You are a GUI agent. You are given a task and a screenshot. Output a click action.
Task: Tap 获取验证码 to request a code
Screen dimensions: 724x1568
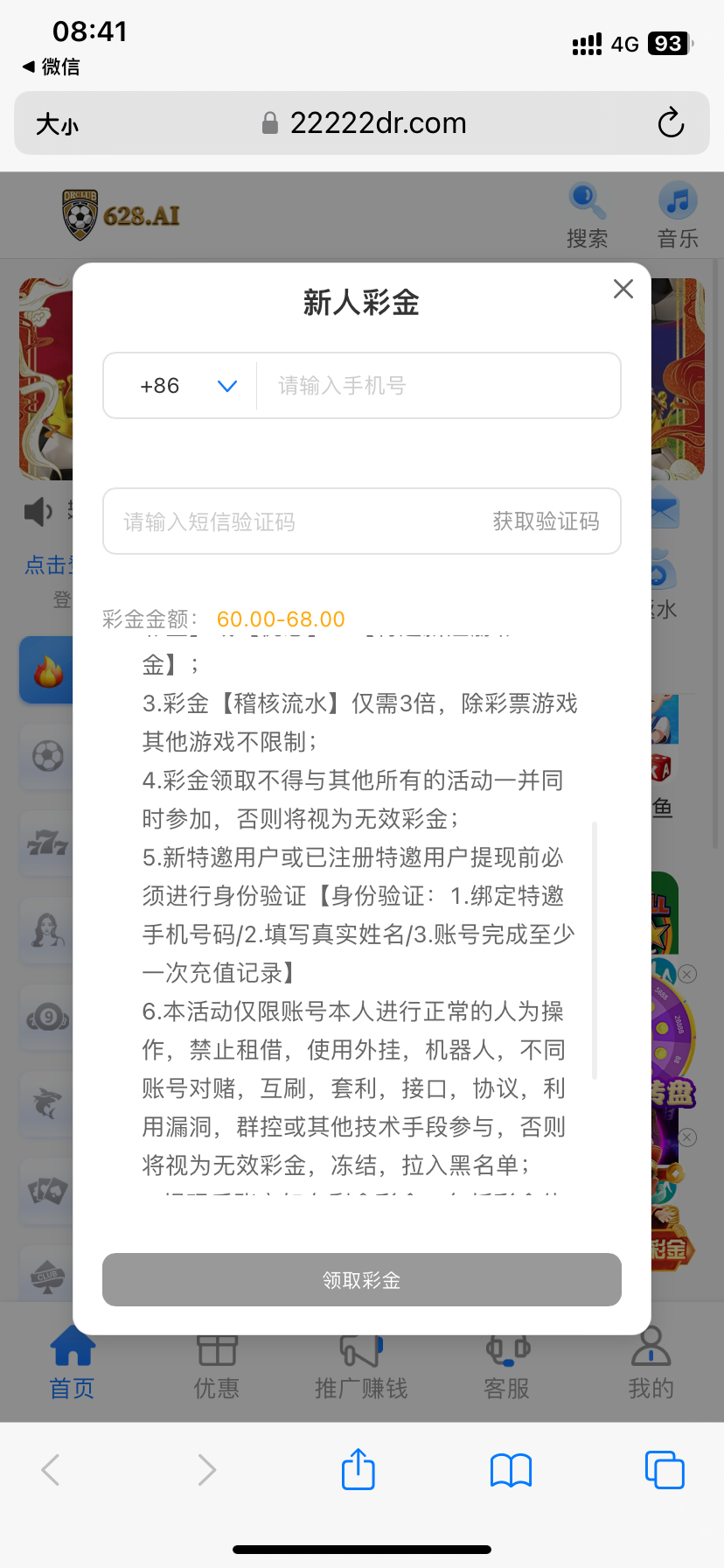tap(546, 521)
